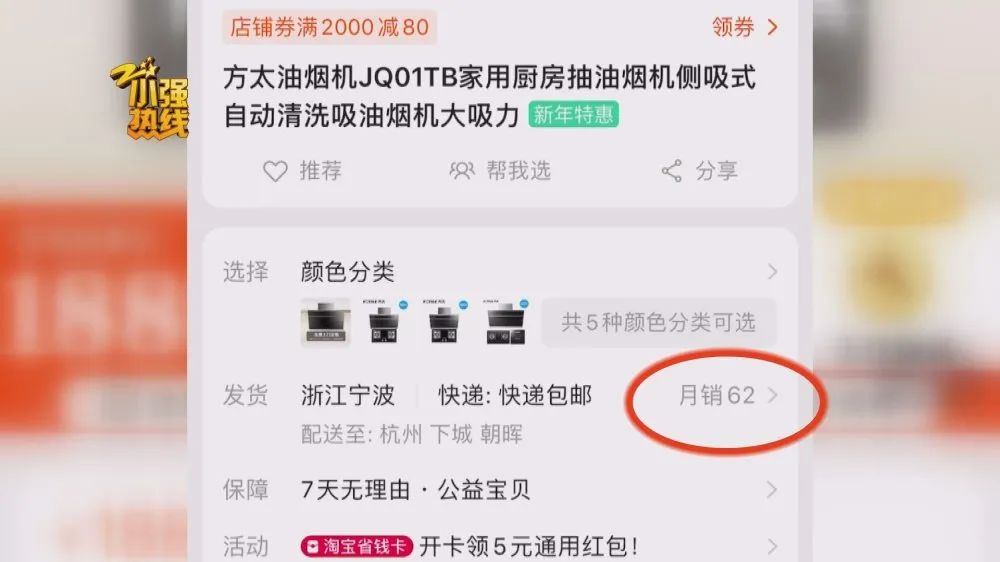Claim the 店铺券 store coupon via 领券
Image resolution: width=1000 pixels, height=562 pixels.
744,27
